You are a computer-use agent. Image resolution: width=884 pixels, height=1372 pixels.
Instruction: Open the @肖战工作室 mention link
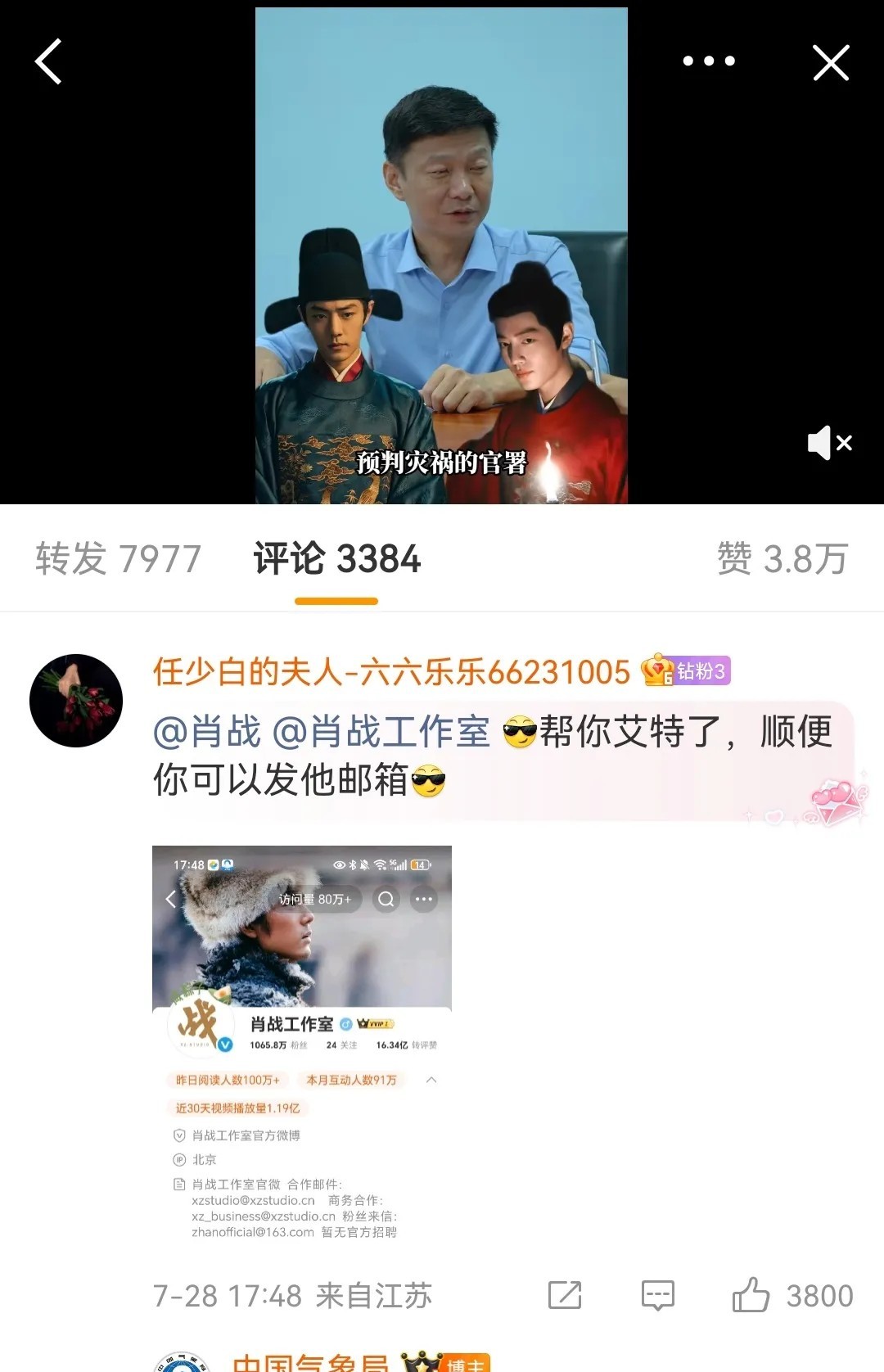381,731
